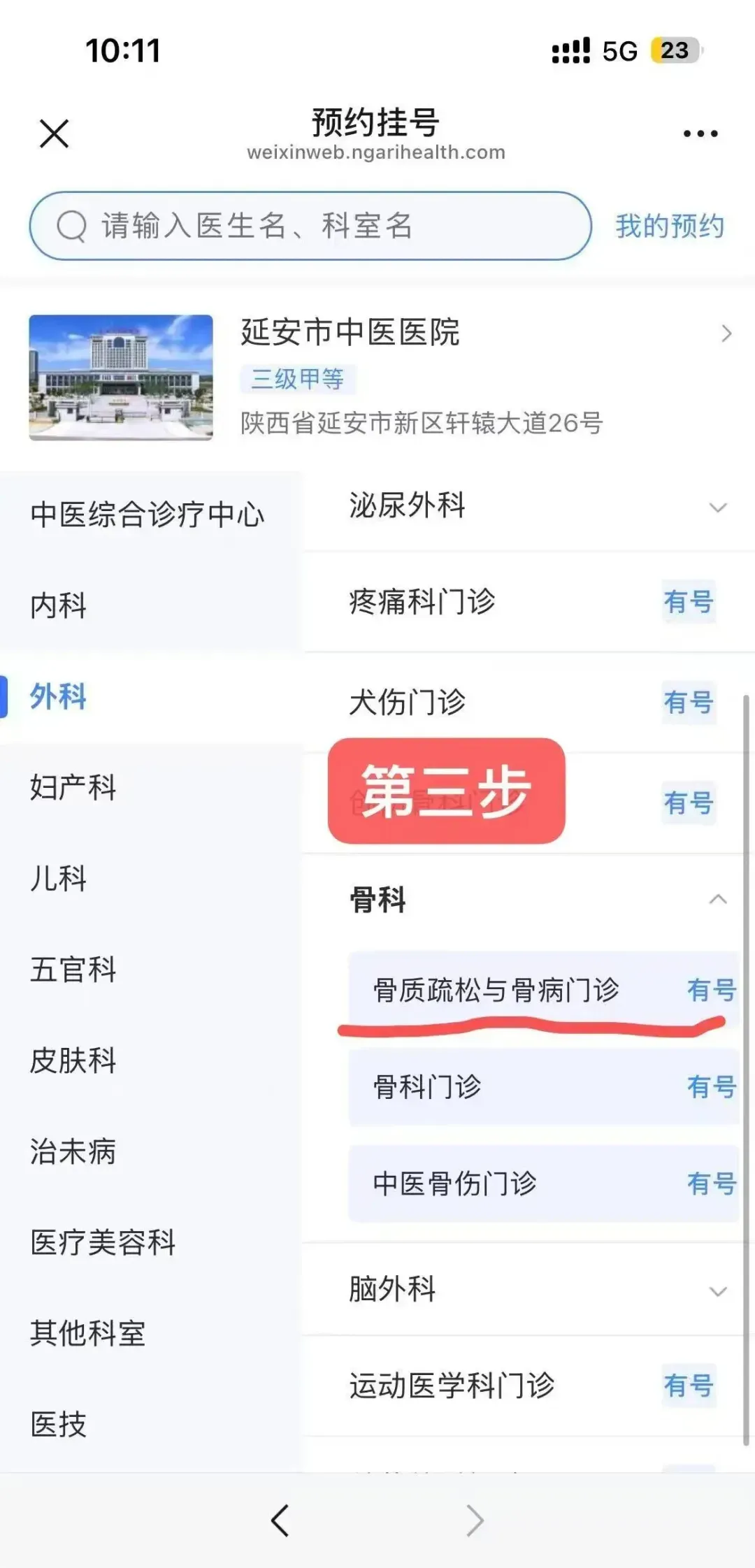Image resolution: width=755 pixels, height=1568 pixels.
Task: Collapse the 骨科 section
Action: [717, 900]
